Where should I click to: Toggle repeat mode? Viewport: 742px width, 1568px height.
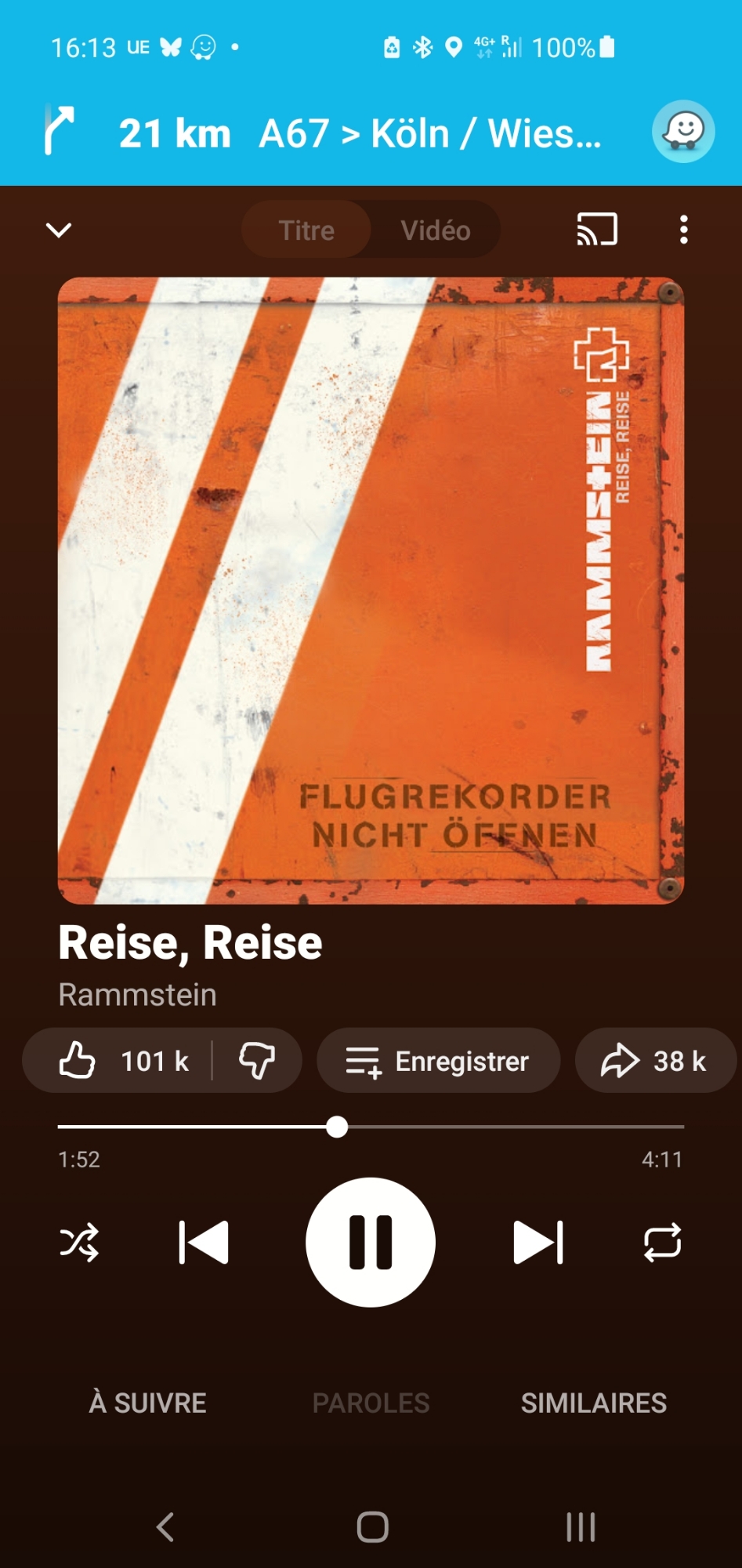(x=662, y=1243)
